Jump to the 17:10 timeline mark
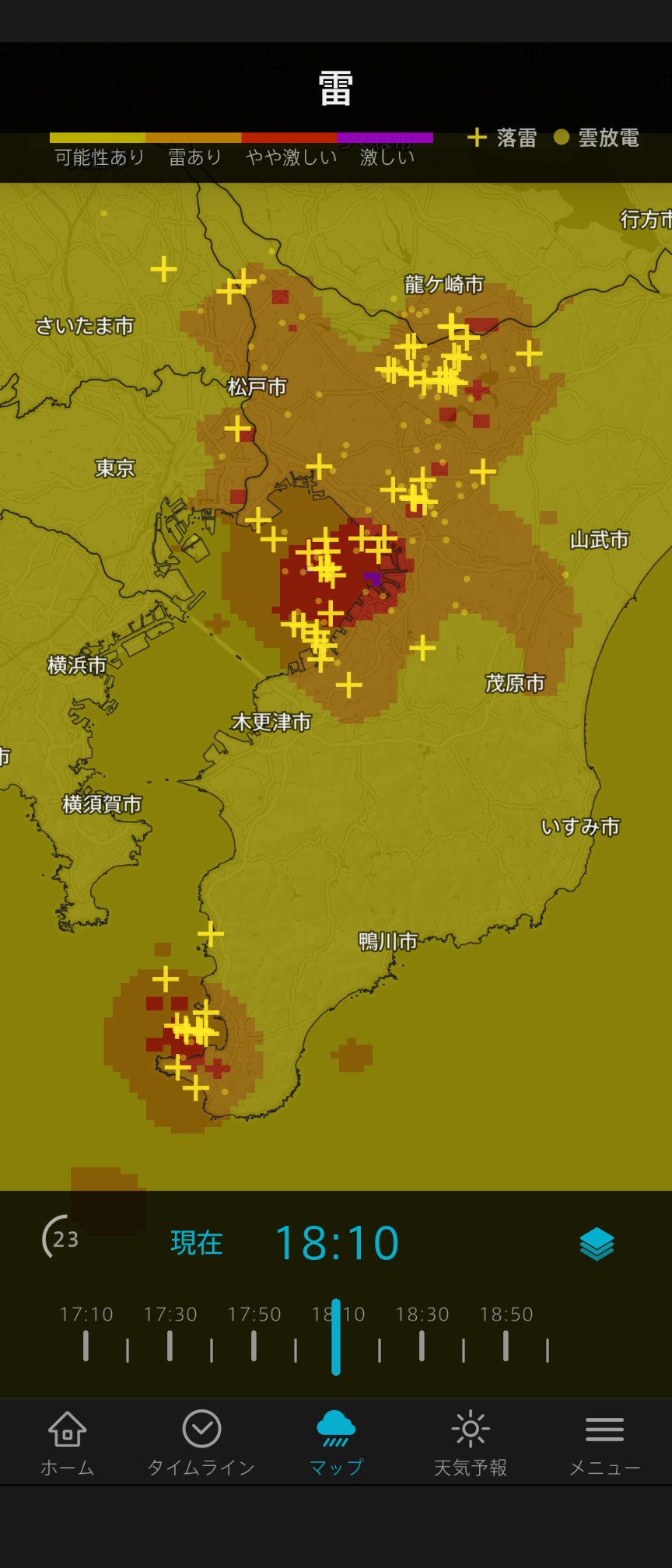 pos(86,1333)
